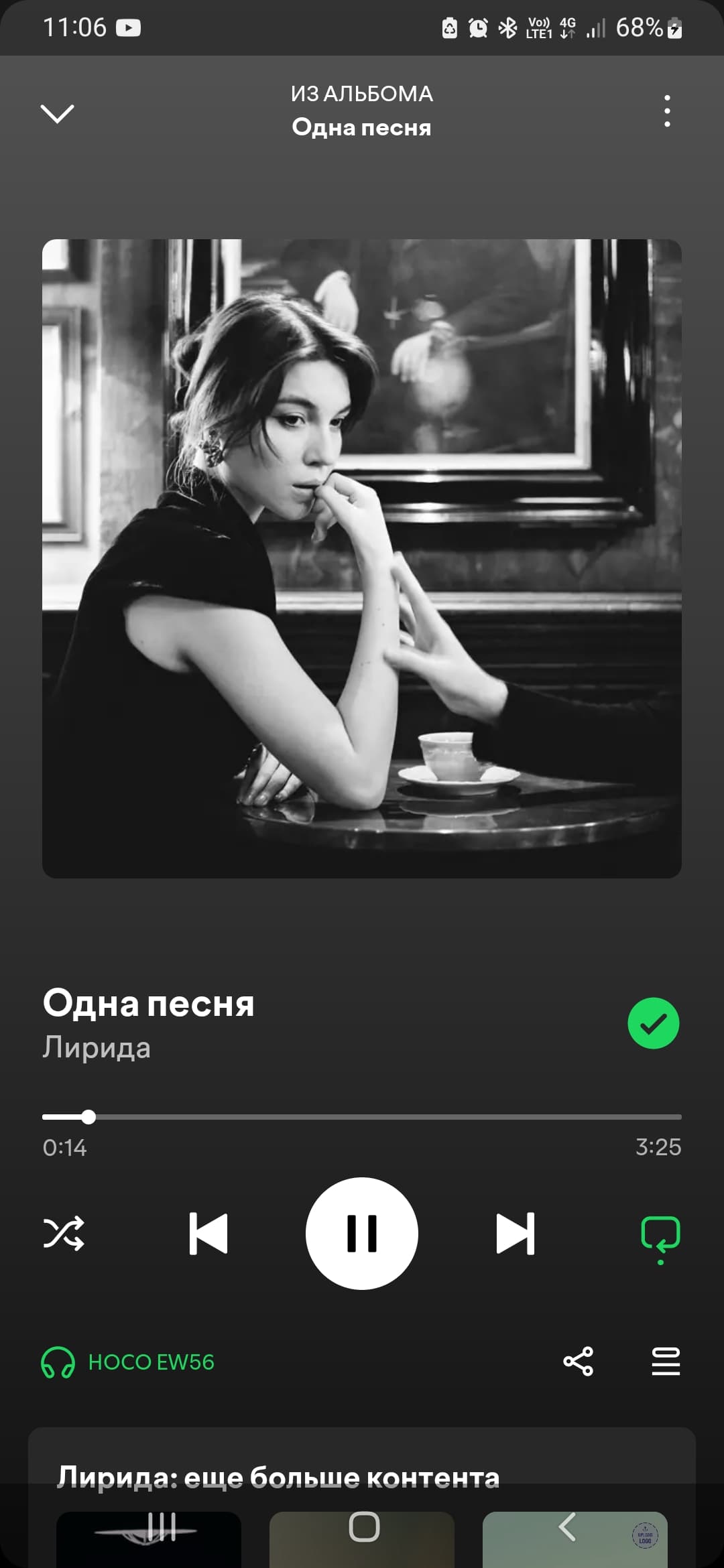This screenshot has width=724, height=1568.
Task: Collapse the now playing screen
Action: tap(58, 113)
